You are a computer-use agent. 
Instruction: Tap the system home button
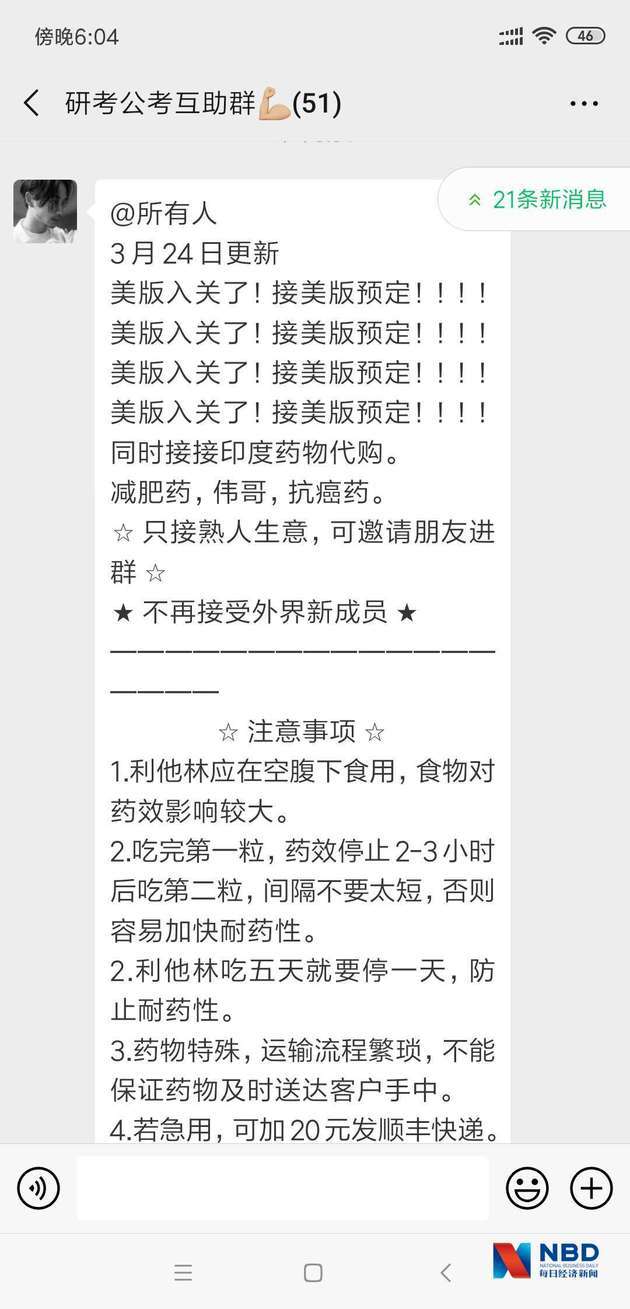(x=313, y=1273)
